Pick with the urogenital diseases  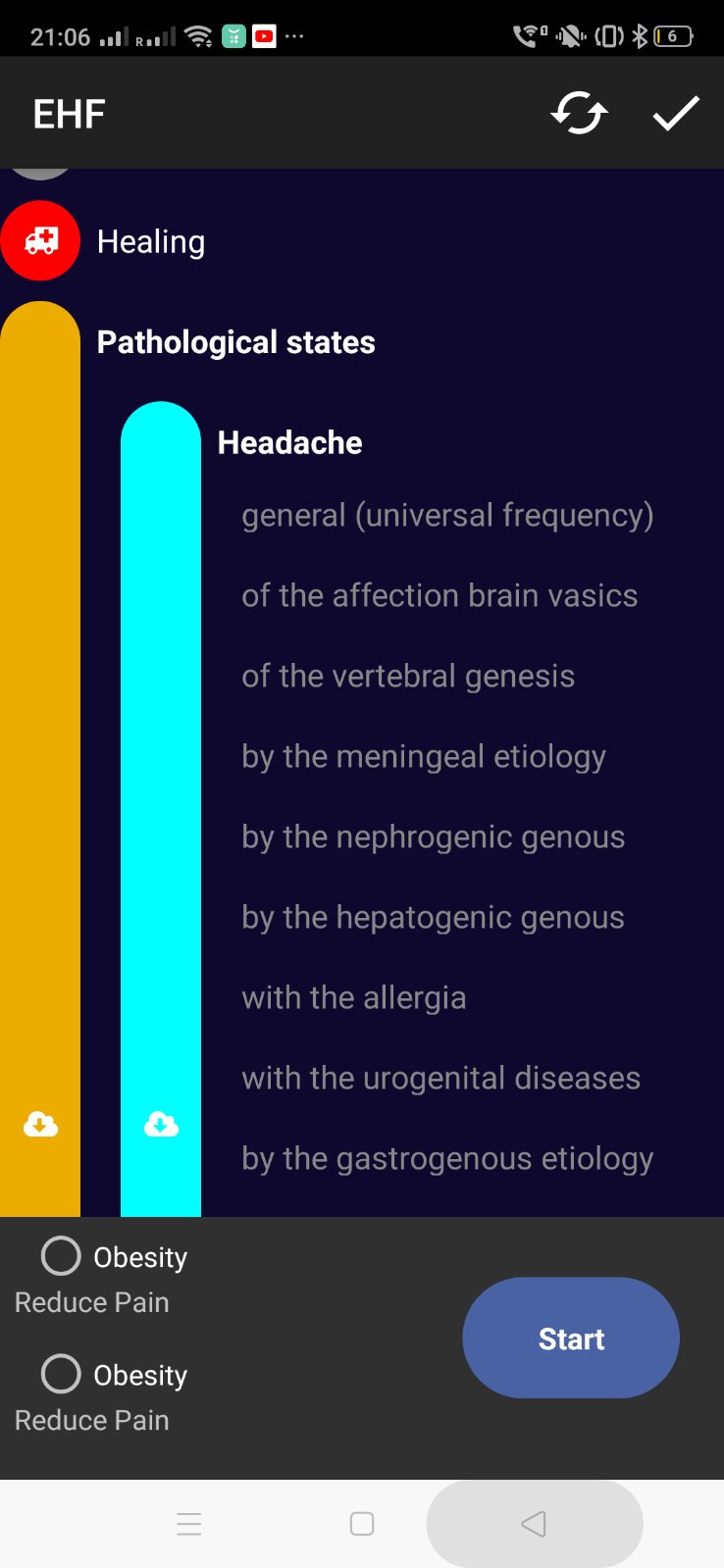440,1078
